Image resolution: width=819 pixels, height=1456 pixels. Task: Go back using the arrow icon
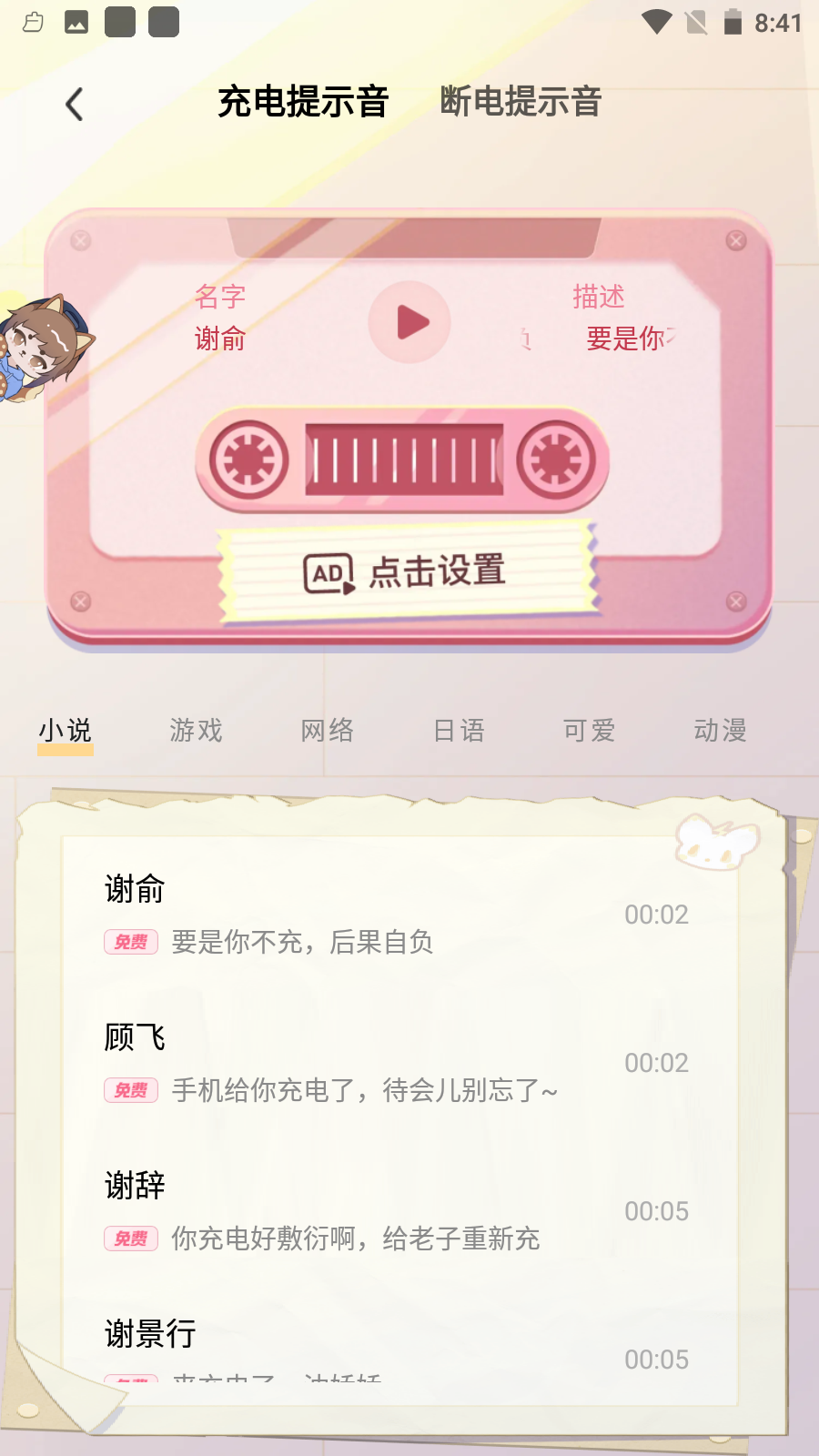pyautogui.click(x=75, y=104)
